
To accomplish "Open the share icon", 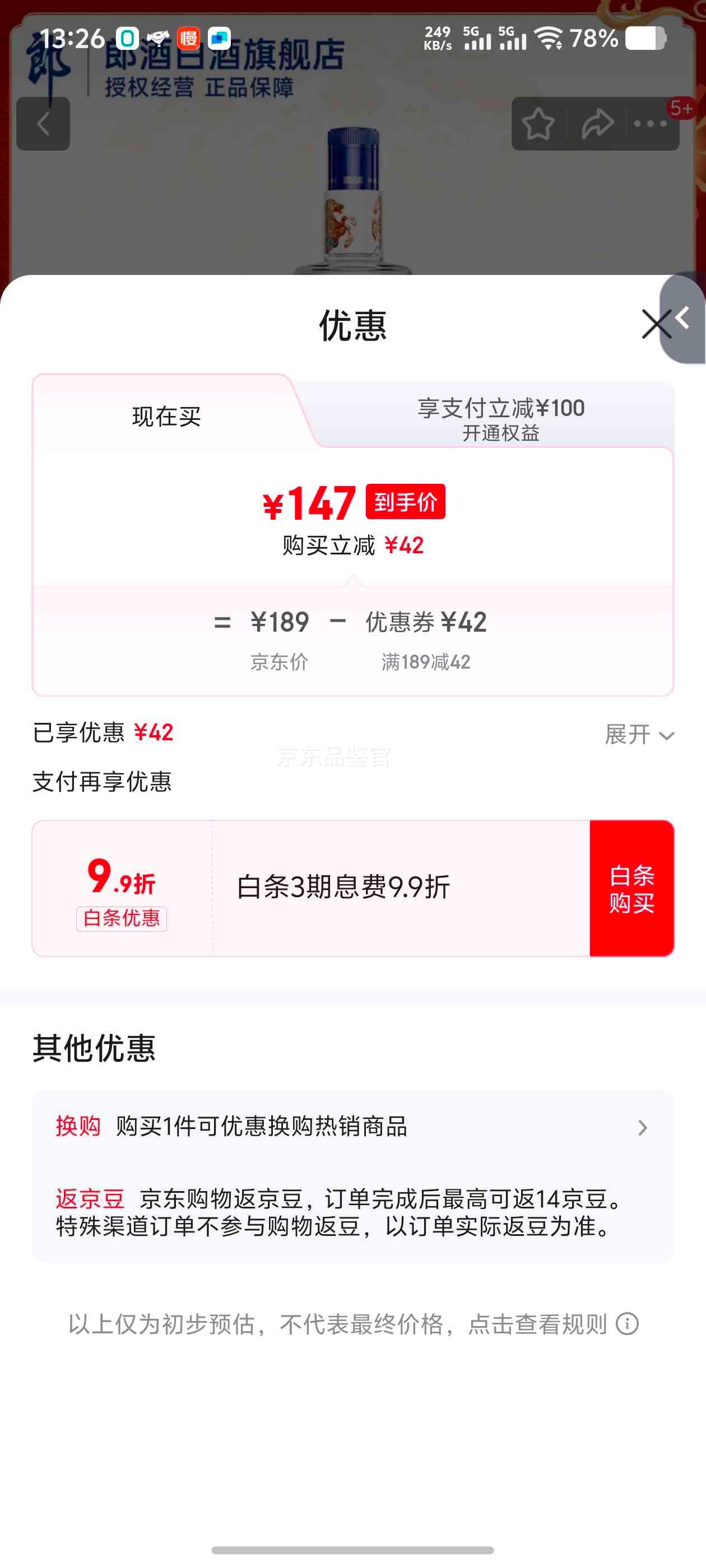I will (x=596, y=123).
